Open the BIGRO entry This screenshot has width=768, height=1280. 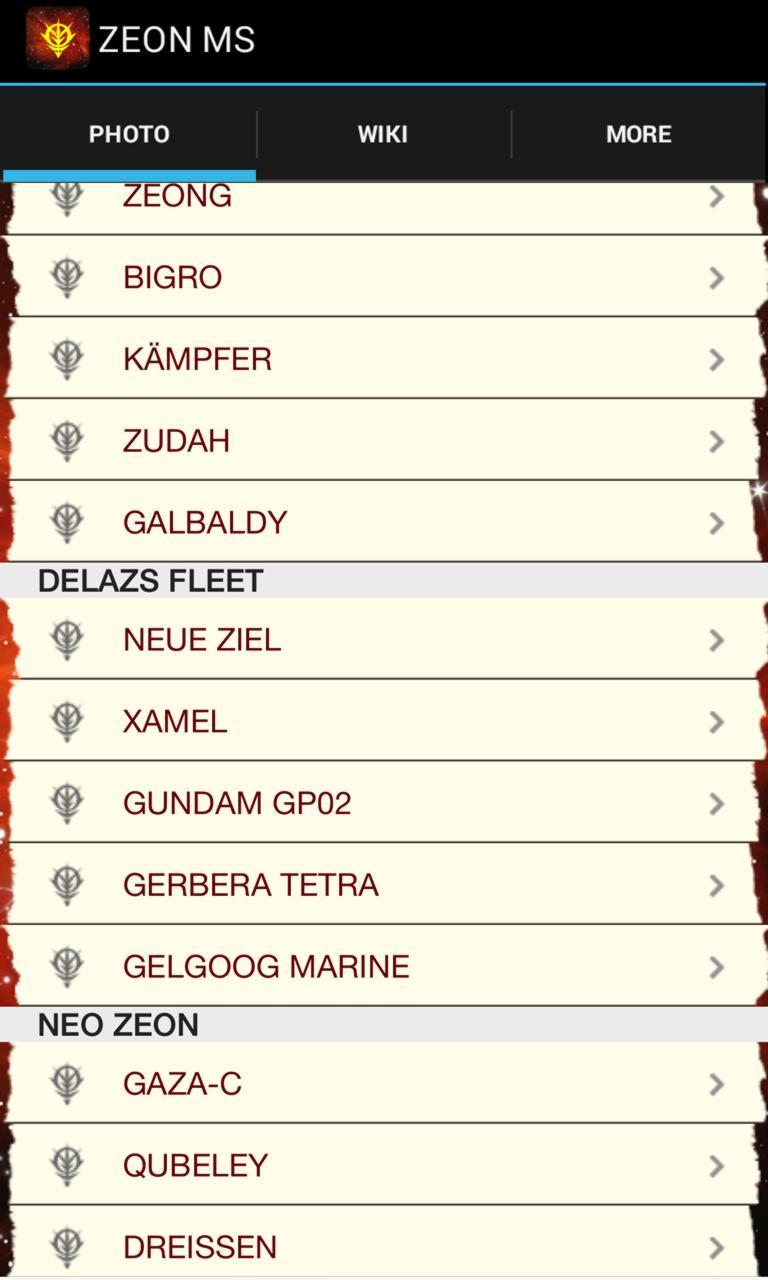coord(384,277)
